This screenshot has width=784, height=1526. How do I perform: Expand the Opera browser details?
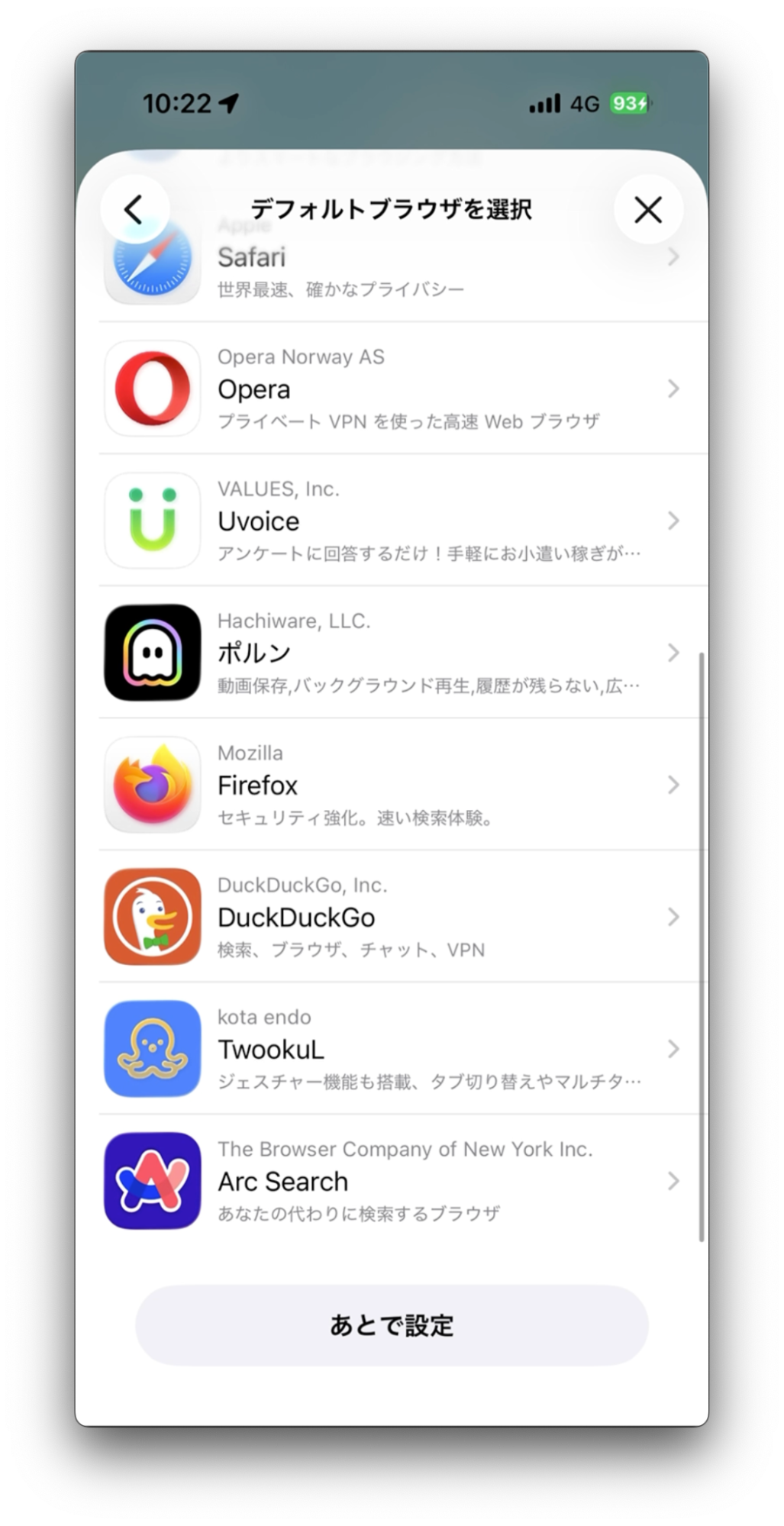click(674, 389)
